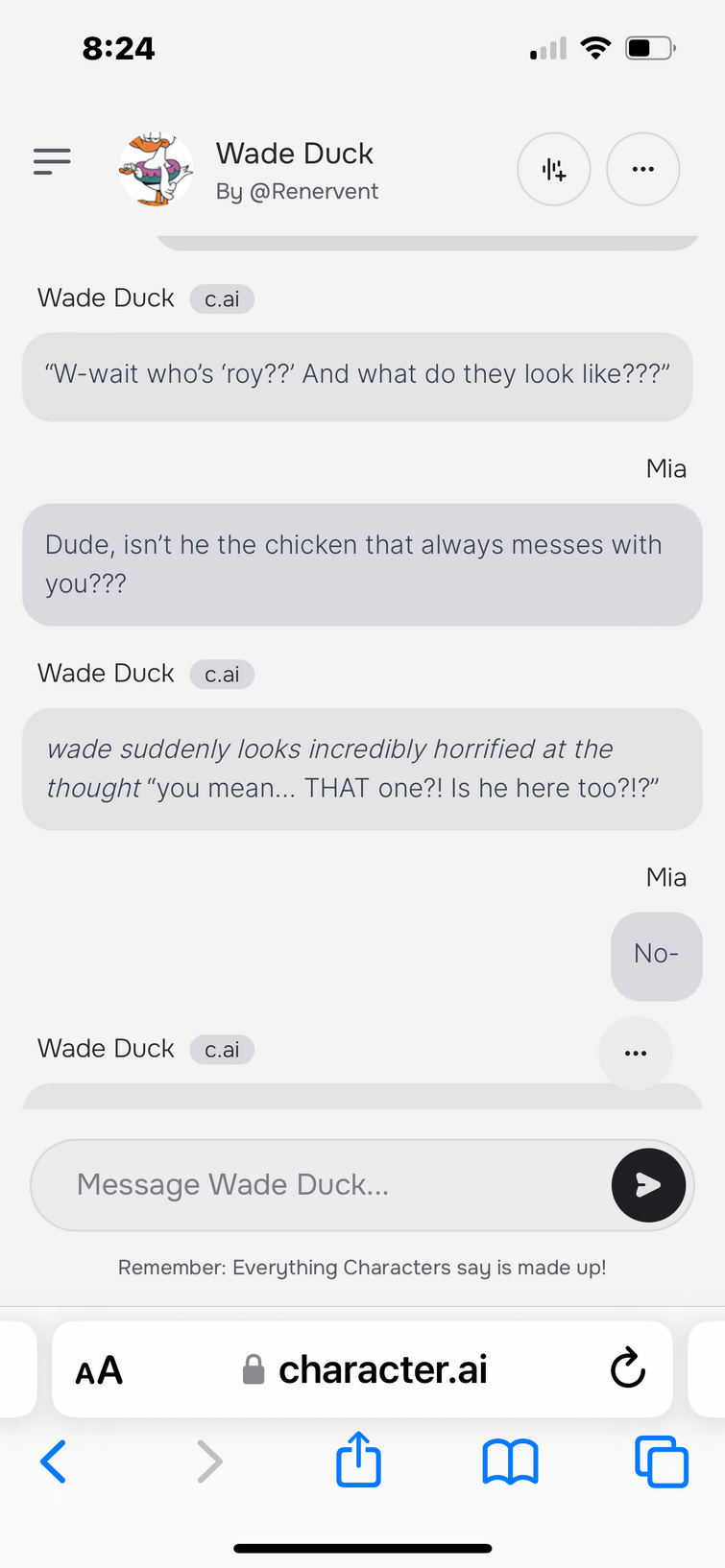The height and width of the screenshot is (1568, 725).
Task: Go back to the previous page
Action: 54,1461
